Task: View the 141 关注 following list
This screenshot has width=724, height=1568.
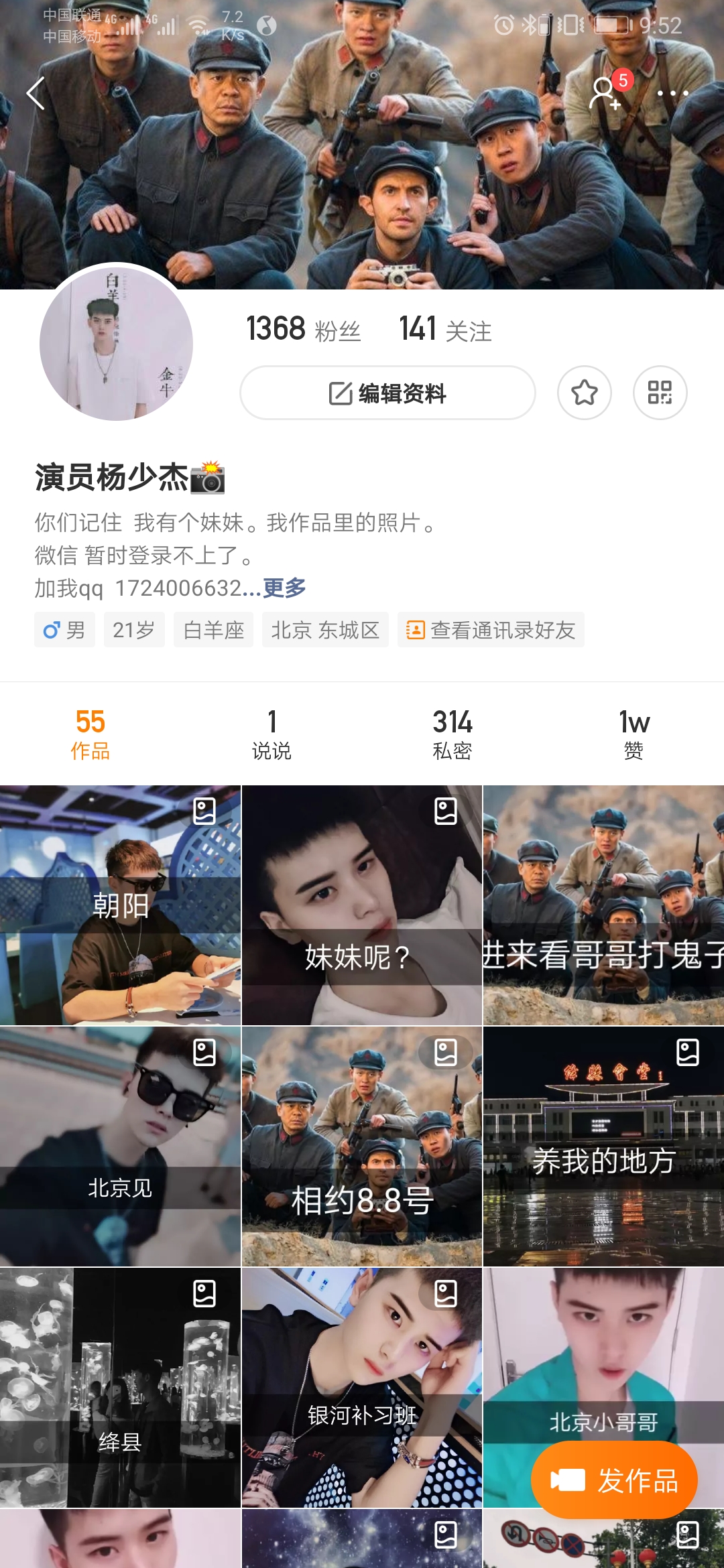Action: (445, 329)
